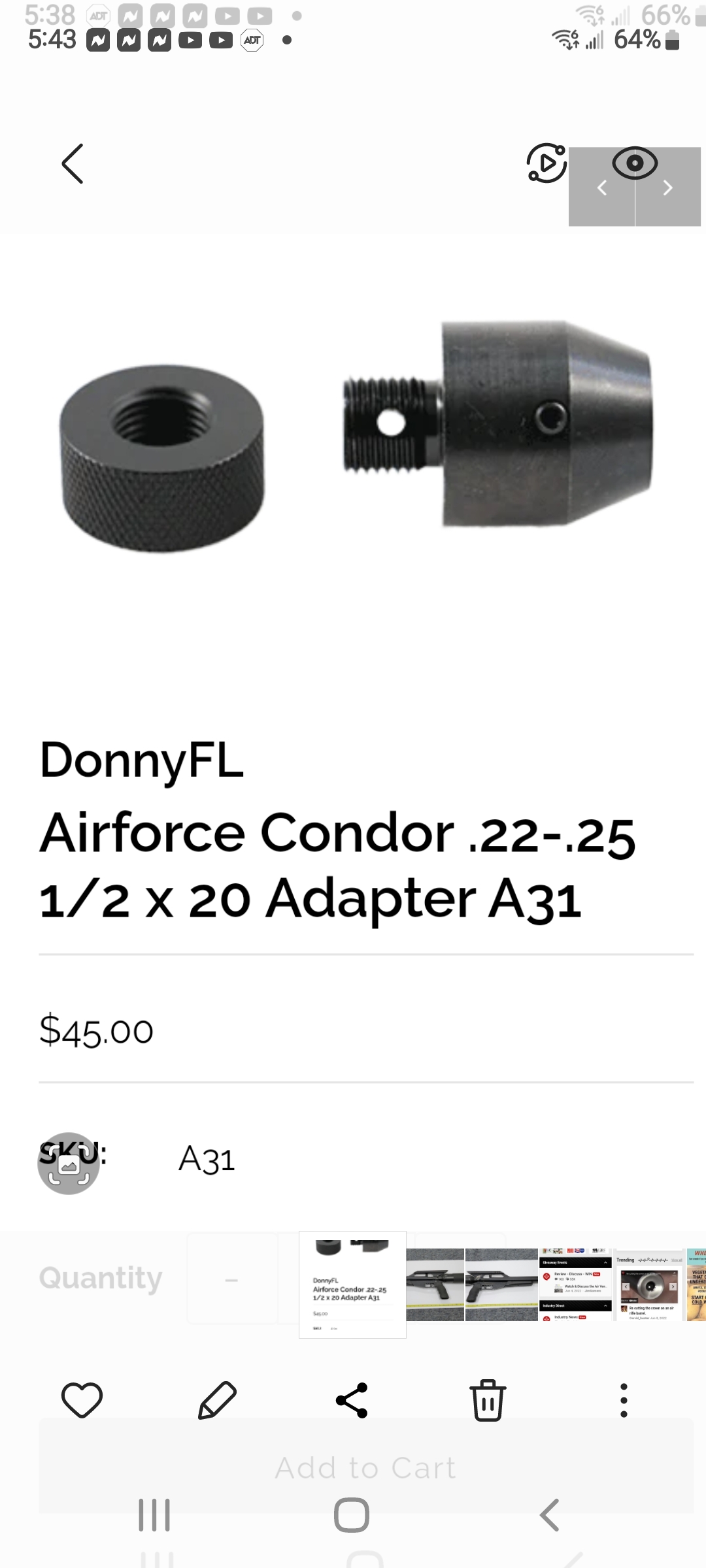Tap the eye icon at top right
Image resolution: width=706 pixels, height=1568 pixels.
tap(634, 163)
